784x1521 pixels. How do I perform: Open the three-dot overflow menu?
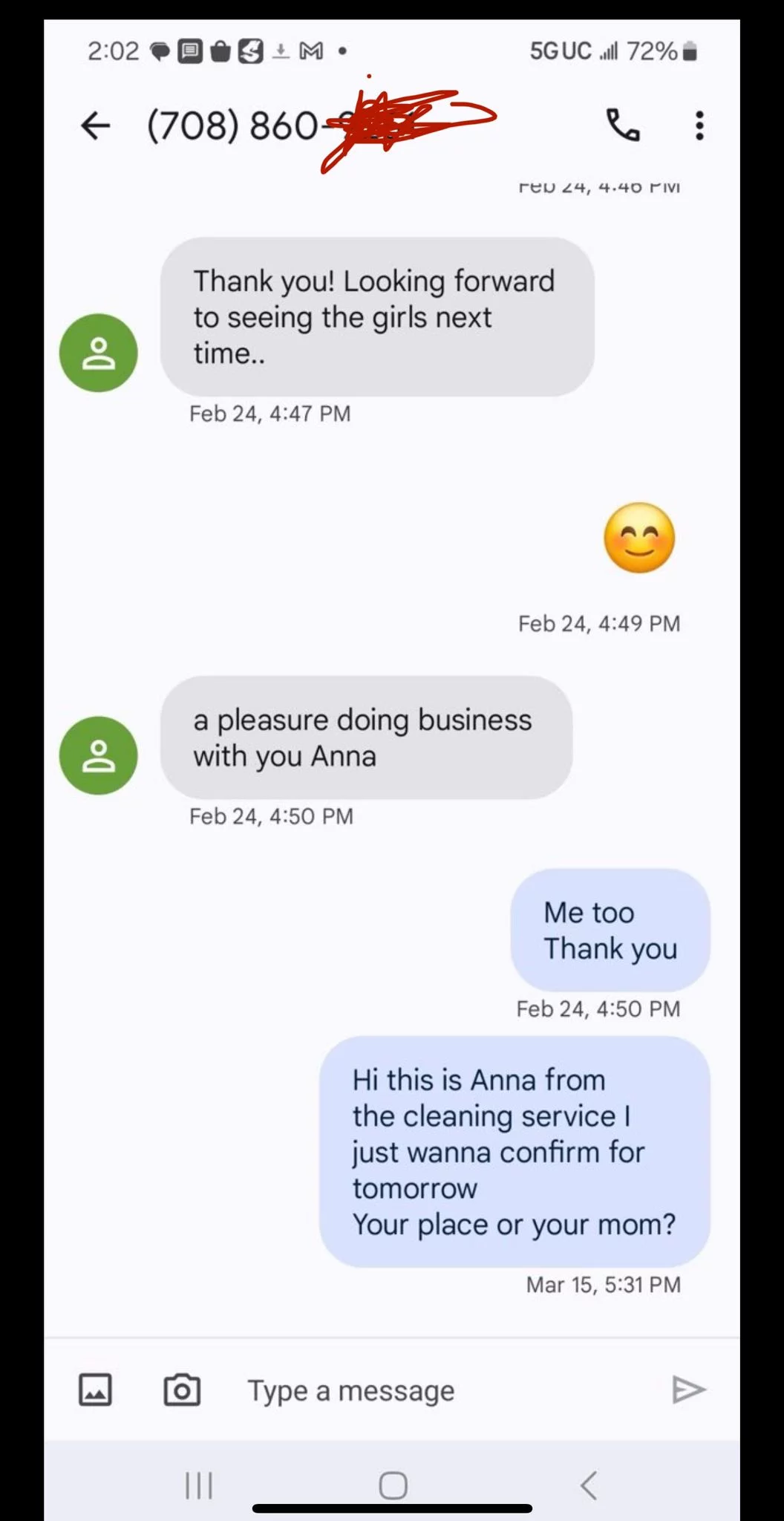(x=699, y=126)
